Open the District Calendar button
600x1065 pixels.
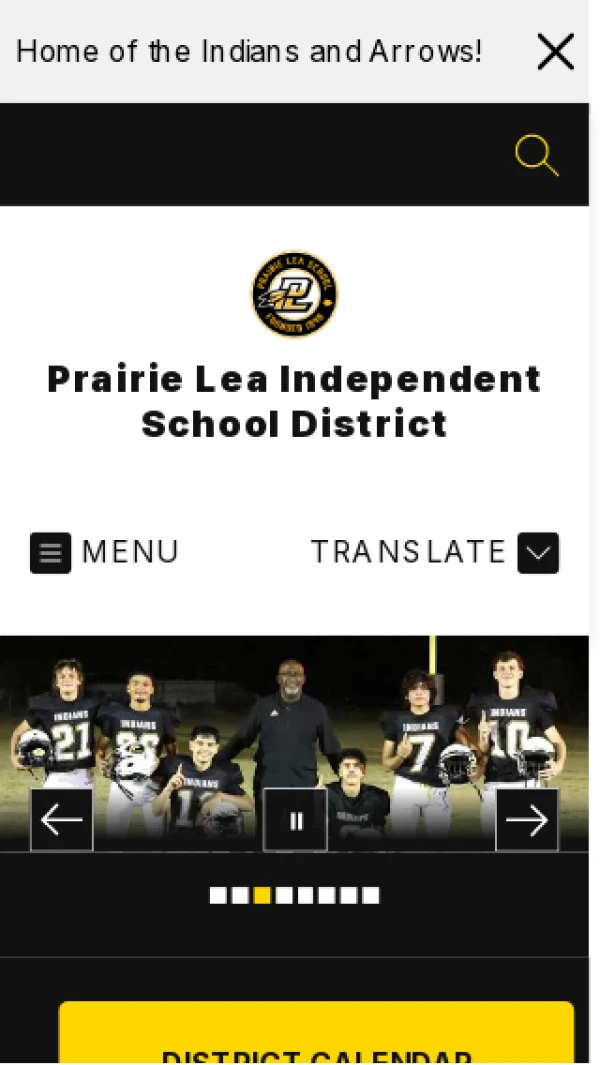tap(316, 1040)
